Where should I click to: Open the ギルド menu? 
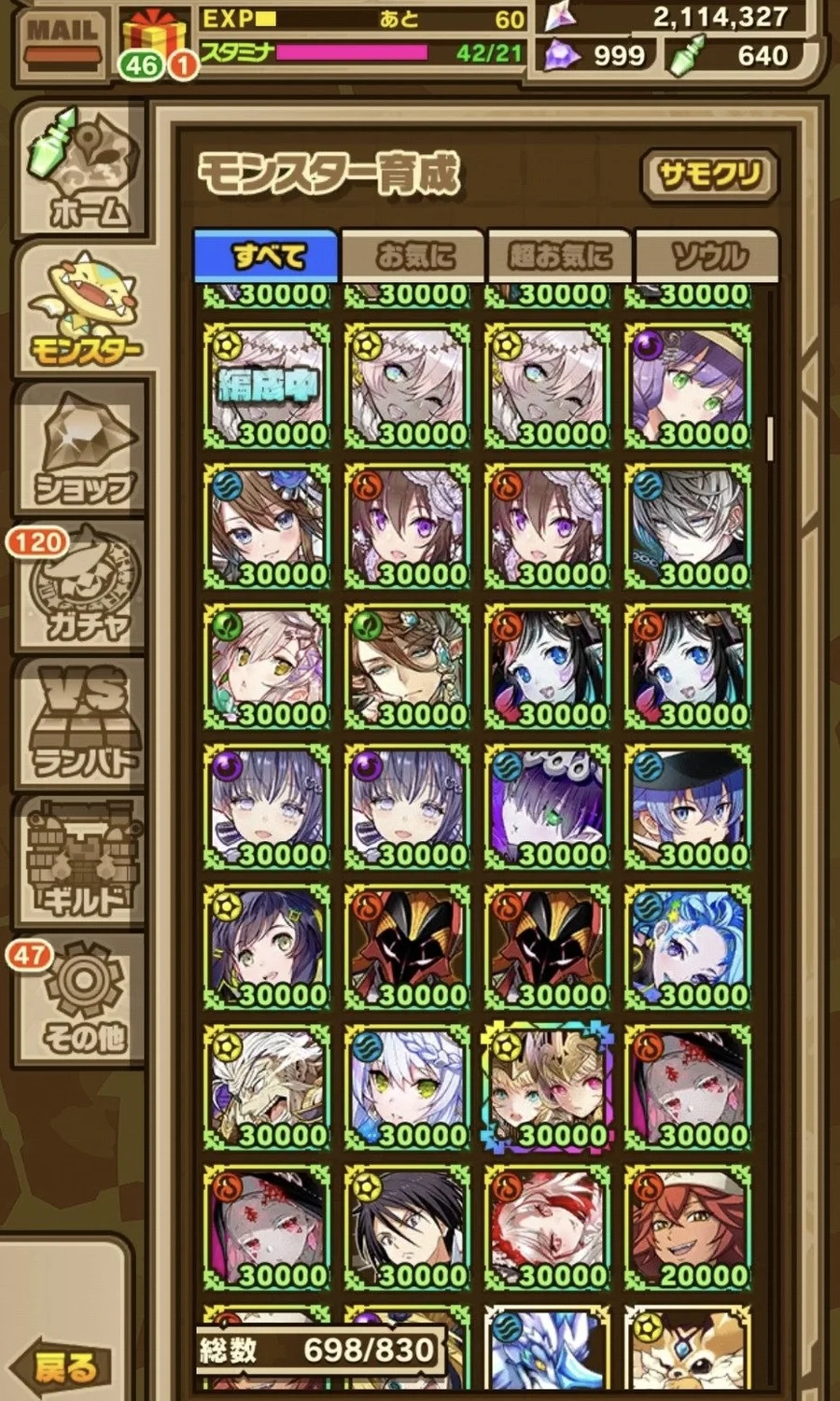coord(84,863)
